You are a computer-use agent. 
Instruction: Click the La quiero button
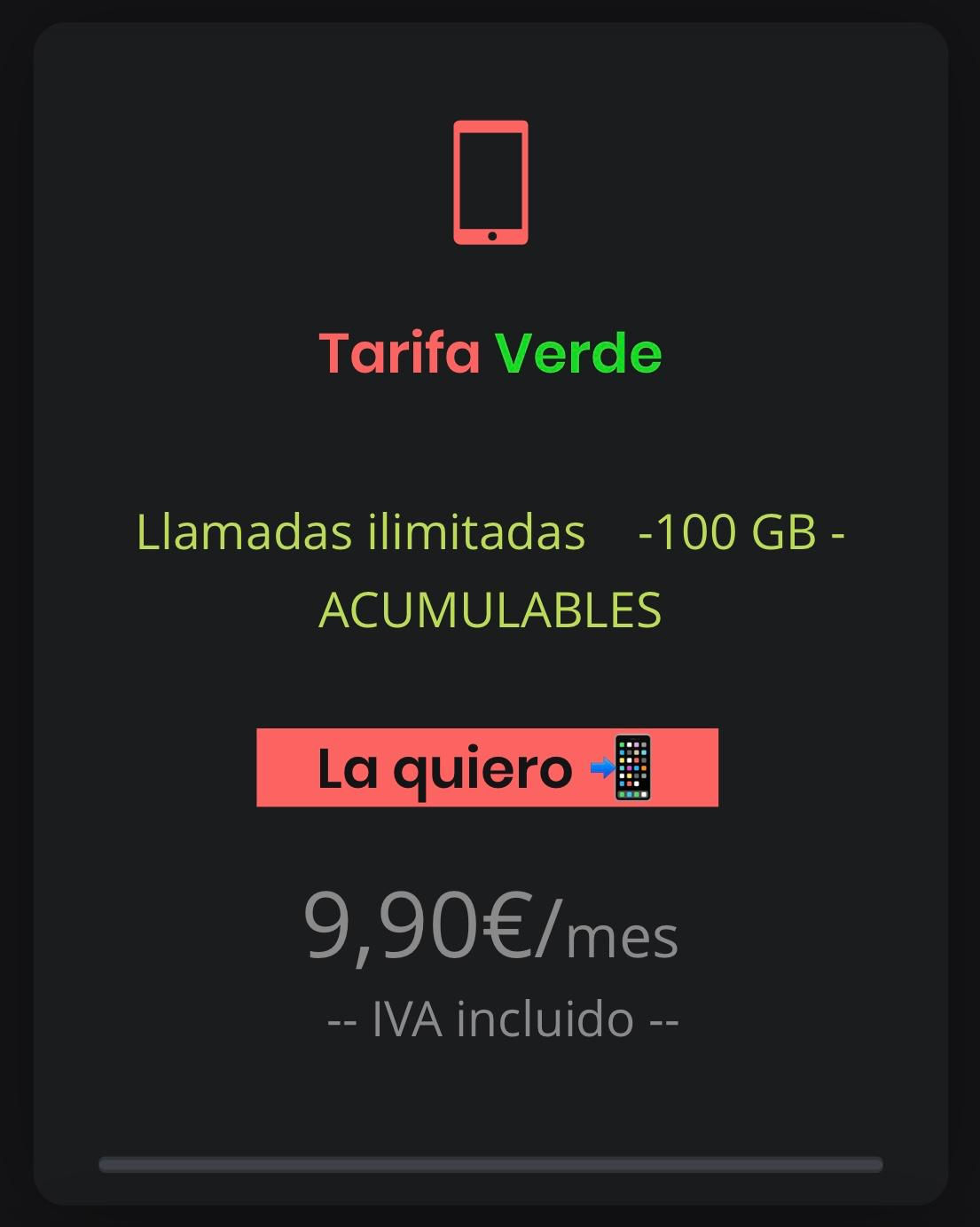tap(488, 768)
